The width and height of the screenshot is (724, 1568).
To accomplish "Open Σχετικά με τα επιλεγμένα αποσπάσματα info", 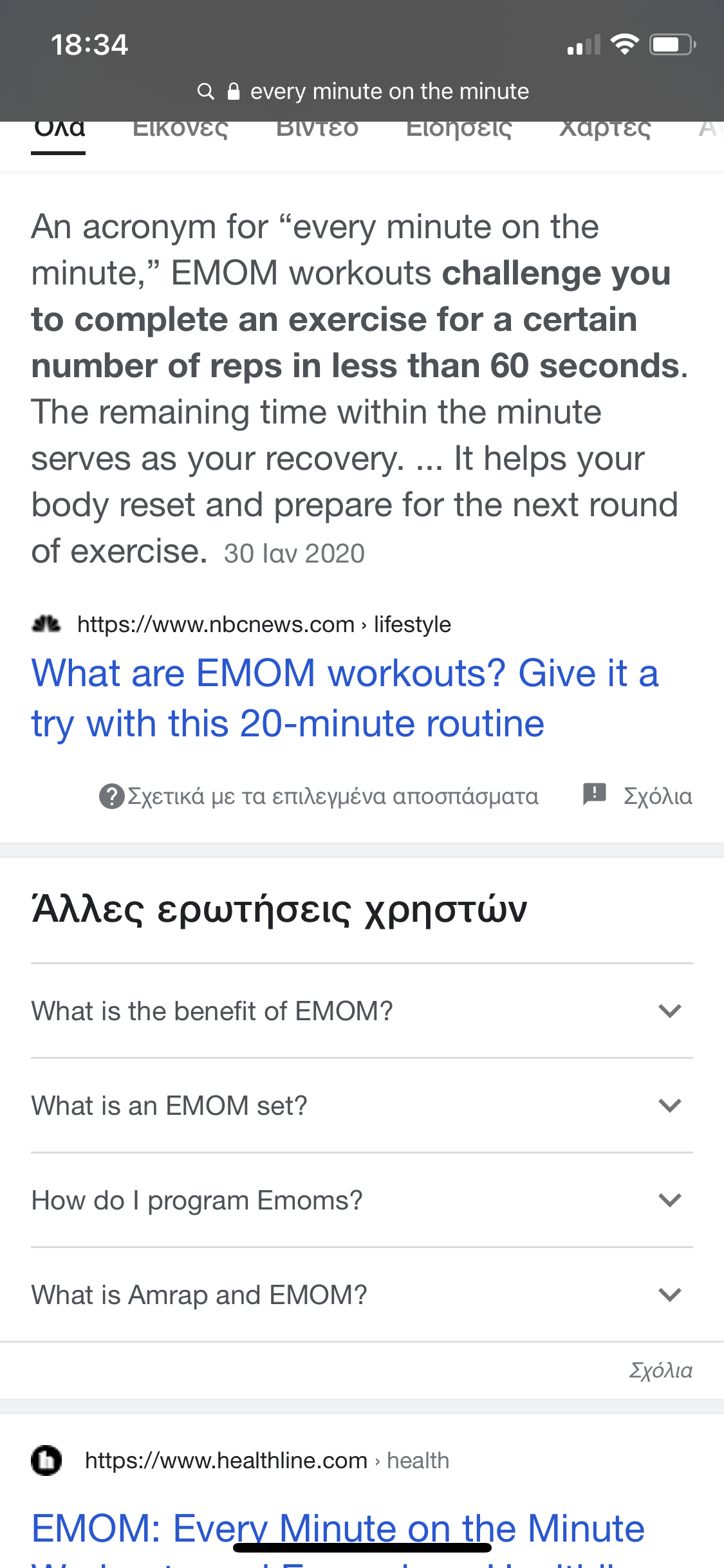I will pos(319,796).
